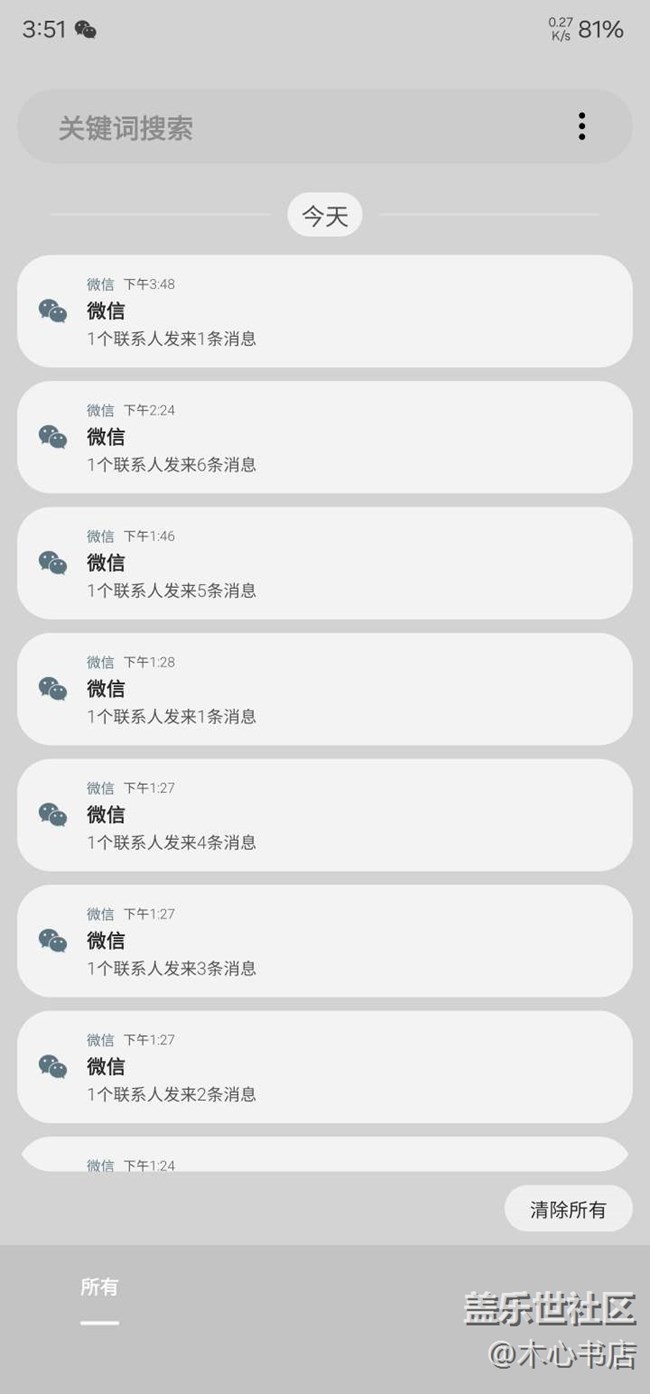Open the 微信 notification from 下午1:28
The width and height of the screenshot is (650, 1394).
pyautogui.click(x=324, y=689)
